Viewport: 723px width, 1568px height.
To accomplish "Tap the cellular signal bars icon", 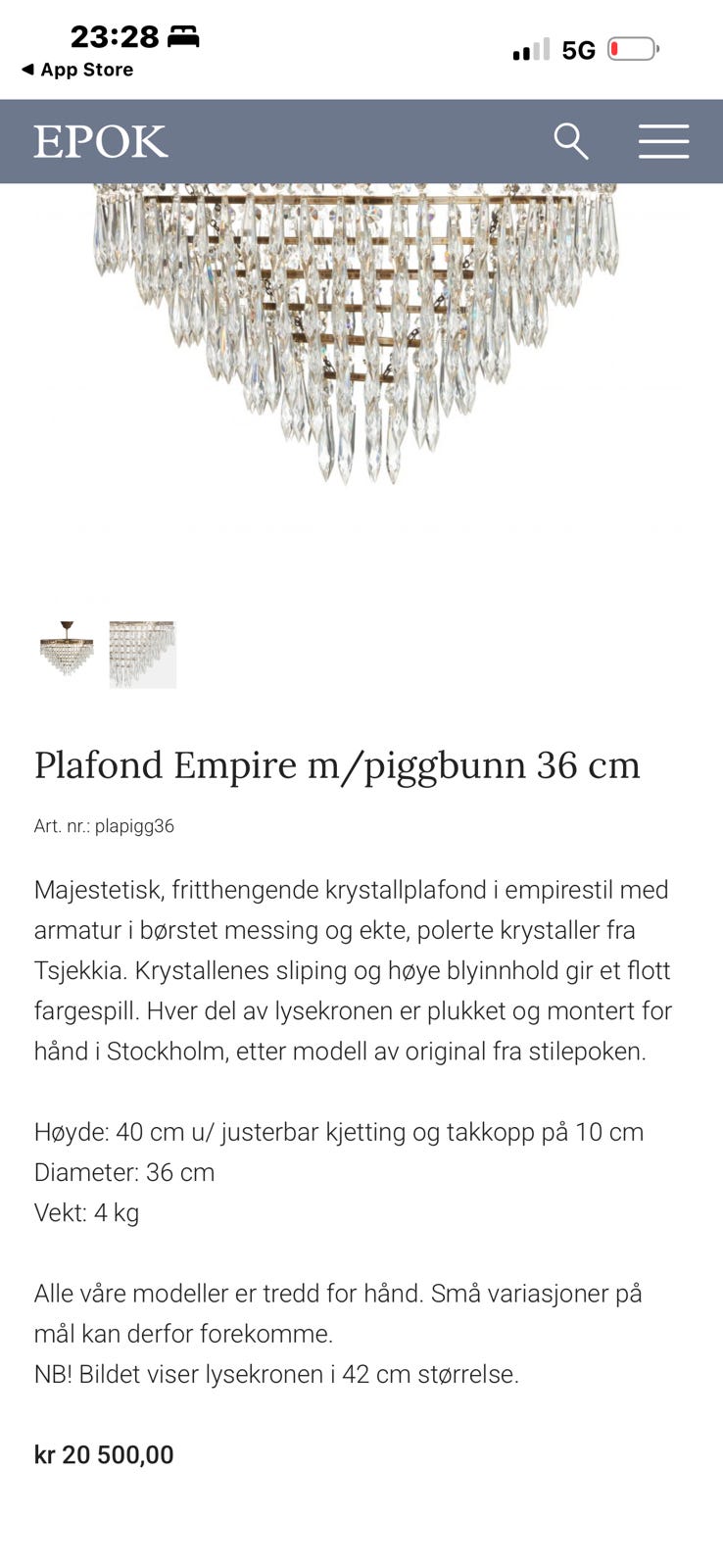I will point(530,48).
